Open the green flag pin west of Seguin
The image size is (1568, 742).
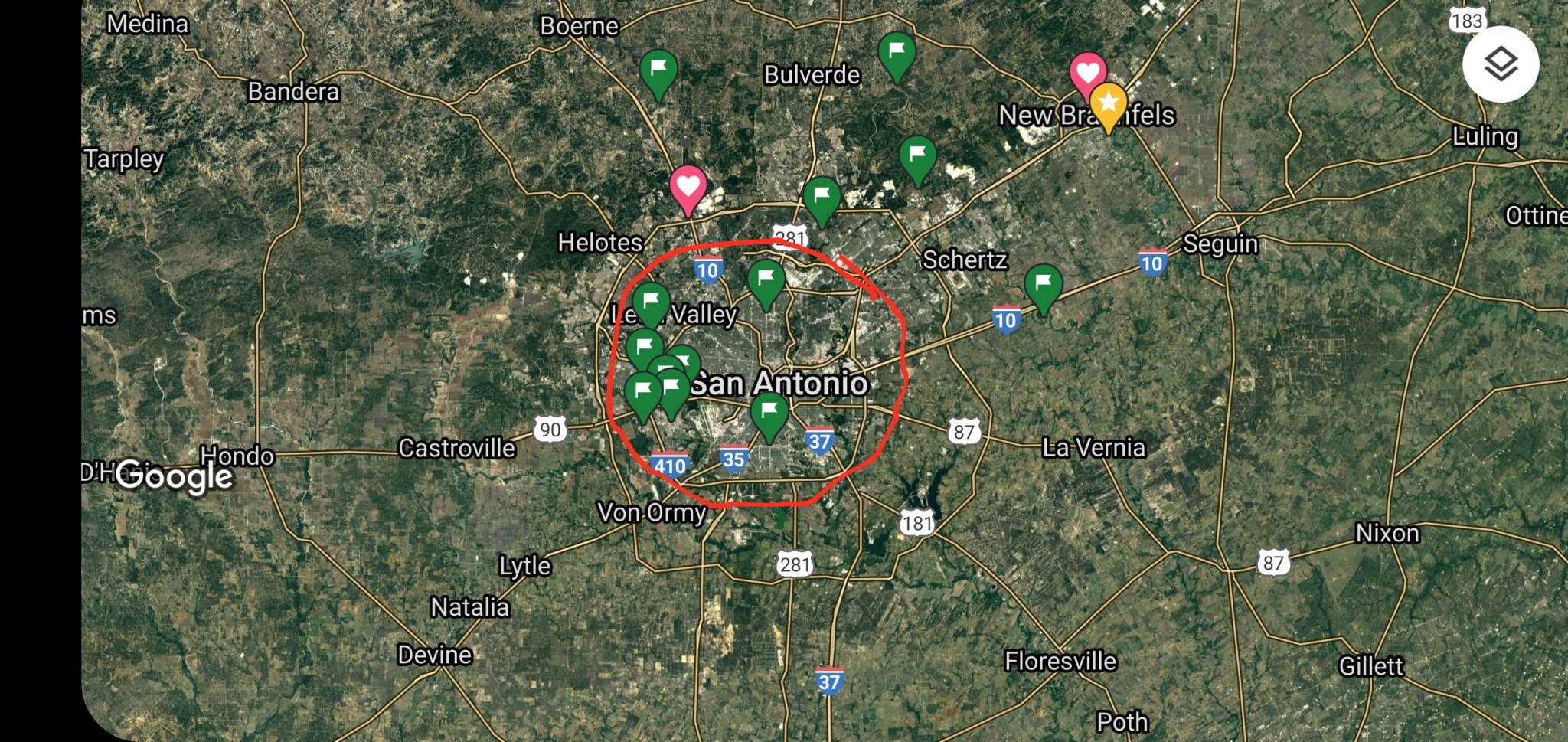[x=1043, y=284]
